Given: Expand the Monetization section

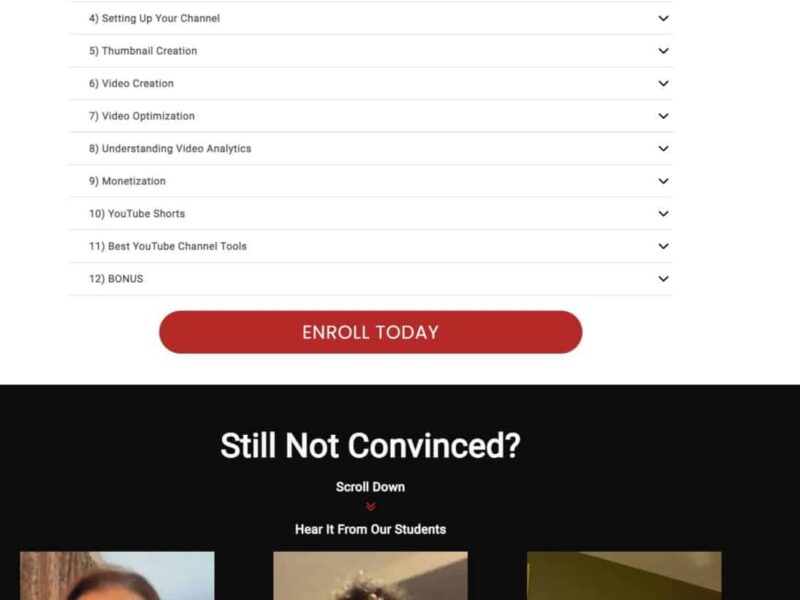Looking at the screenshot, I should [x=370, y=181].
